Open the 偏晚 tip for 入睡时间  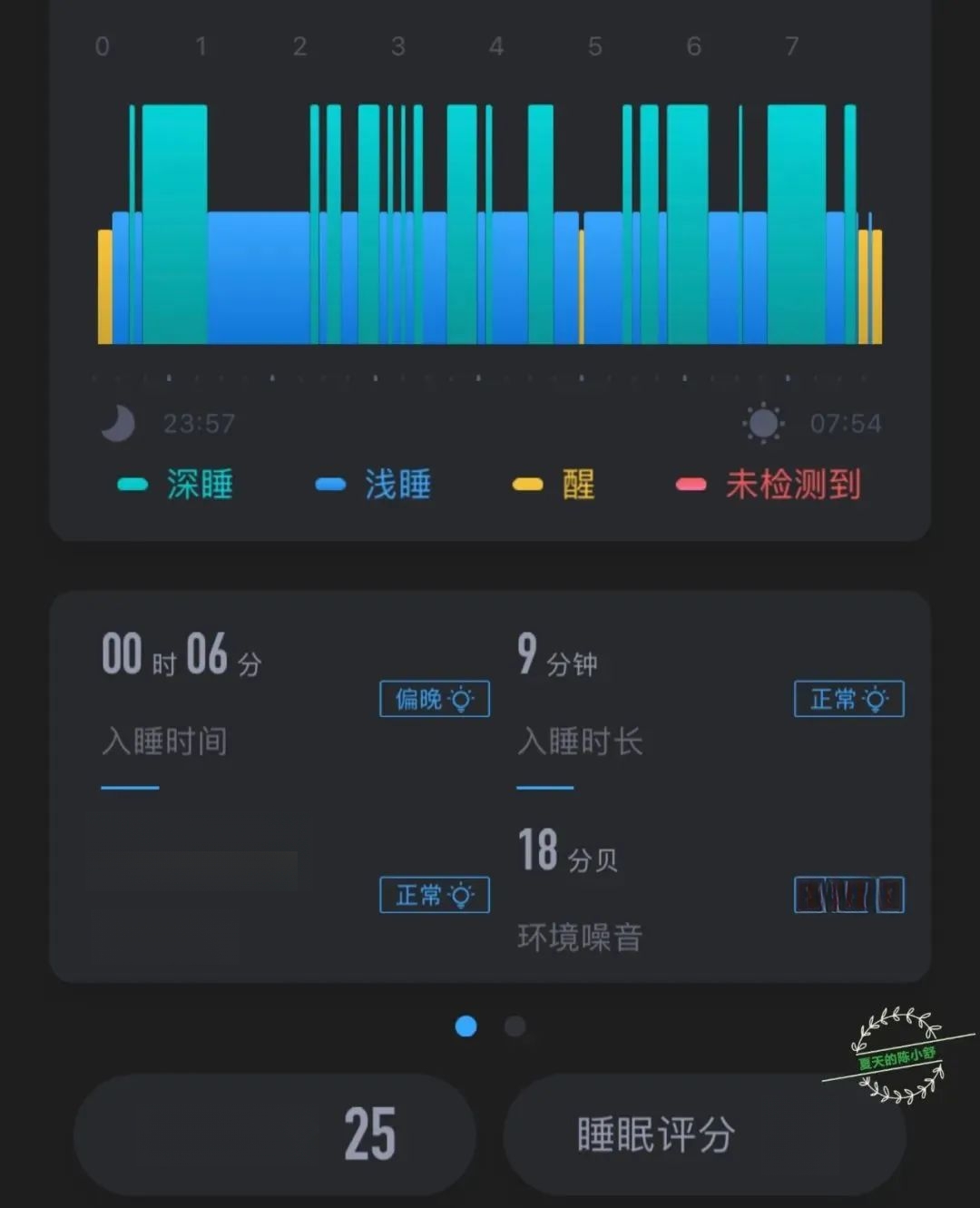(x=435, y=699)
